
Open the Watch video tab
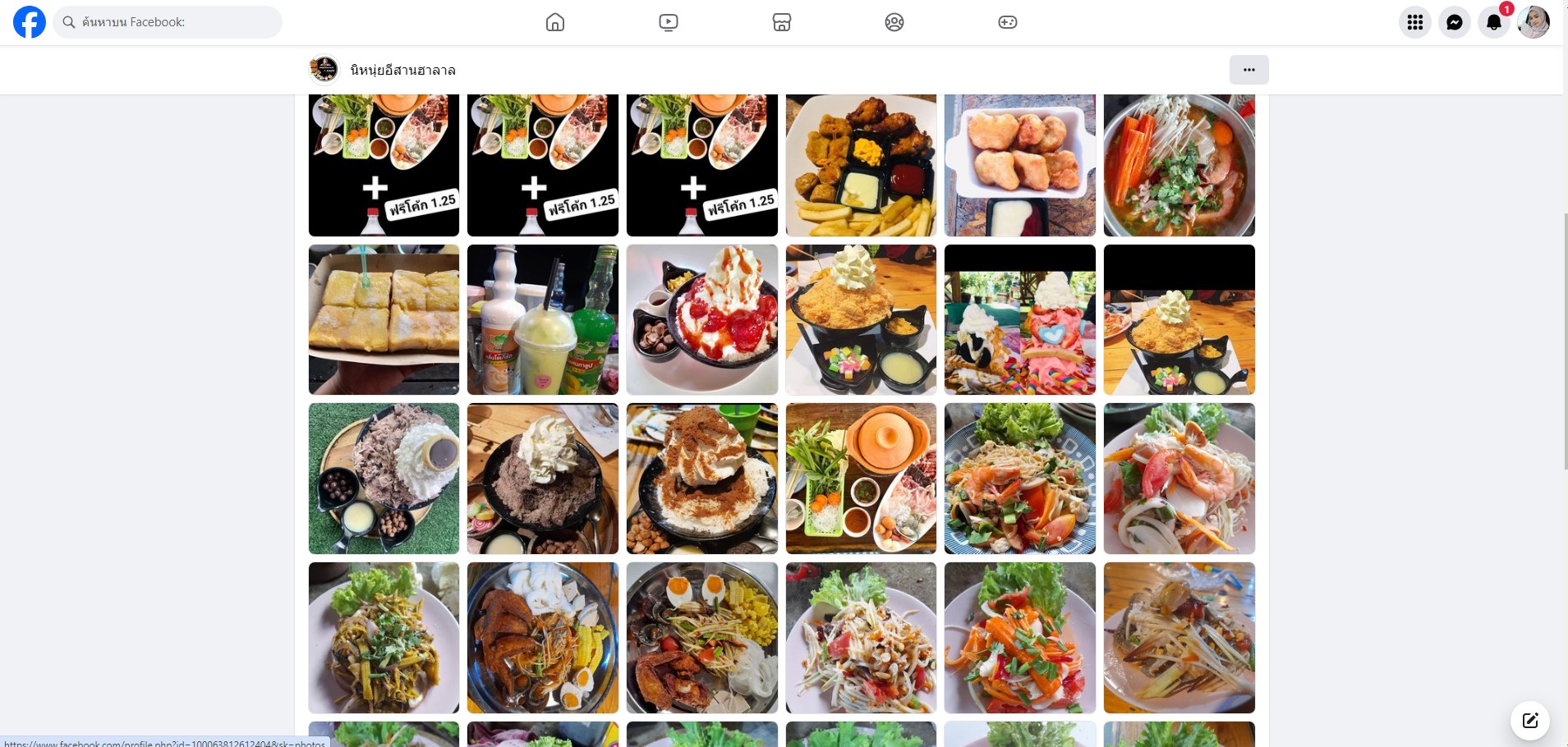tap(669, 22)
